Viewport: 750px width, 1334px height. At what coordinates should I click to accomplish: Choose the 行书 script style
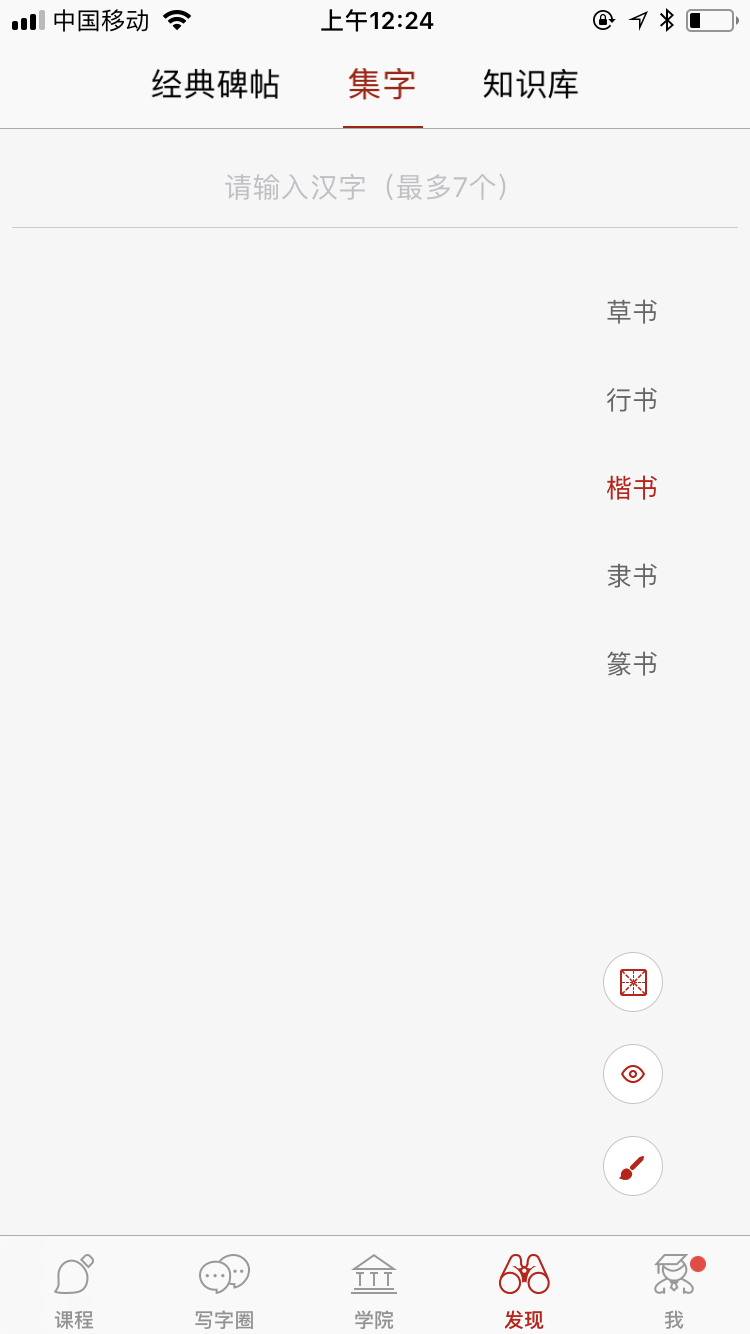tap(632, 400)
